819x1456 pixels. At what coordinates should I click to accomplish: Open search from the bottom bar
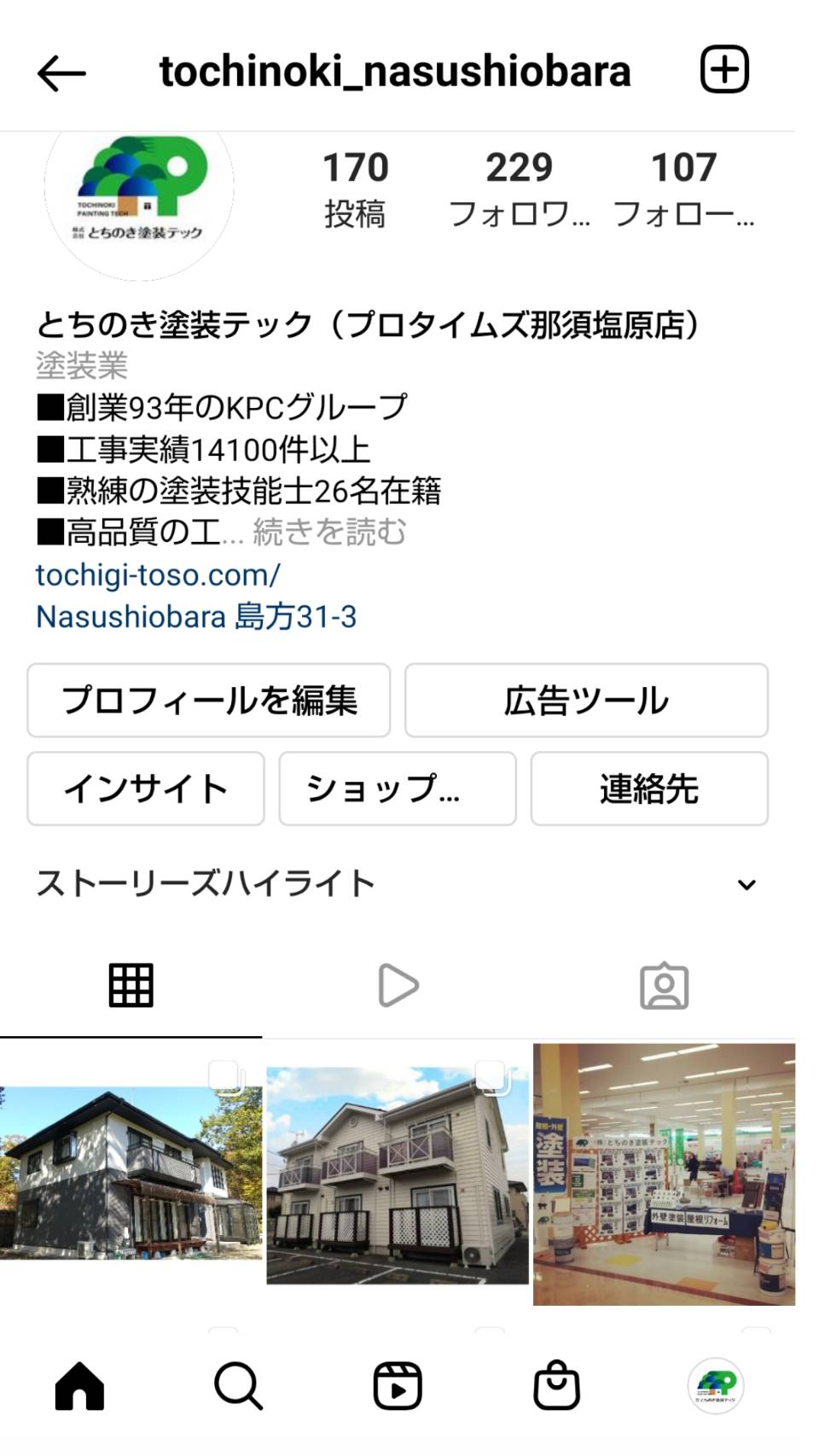pos(238,1385)
